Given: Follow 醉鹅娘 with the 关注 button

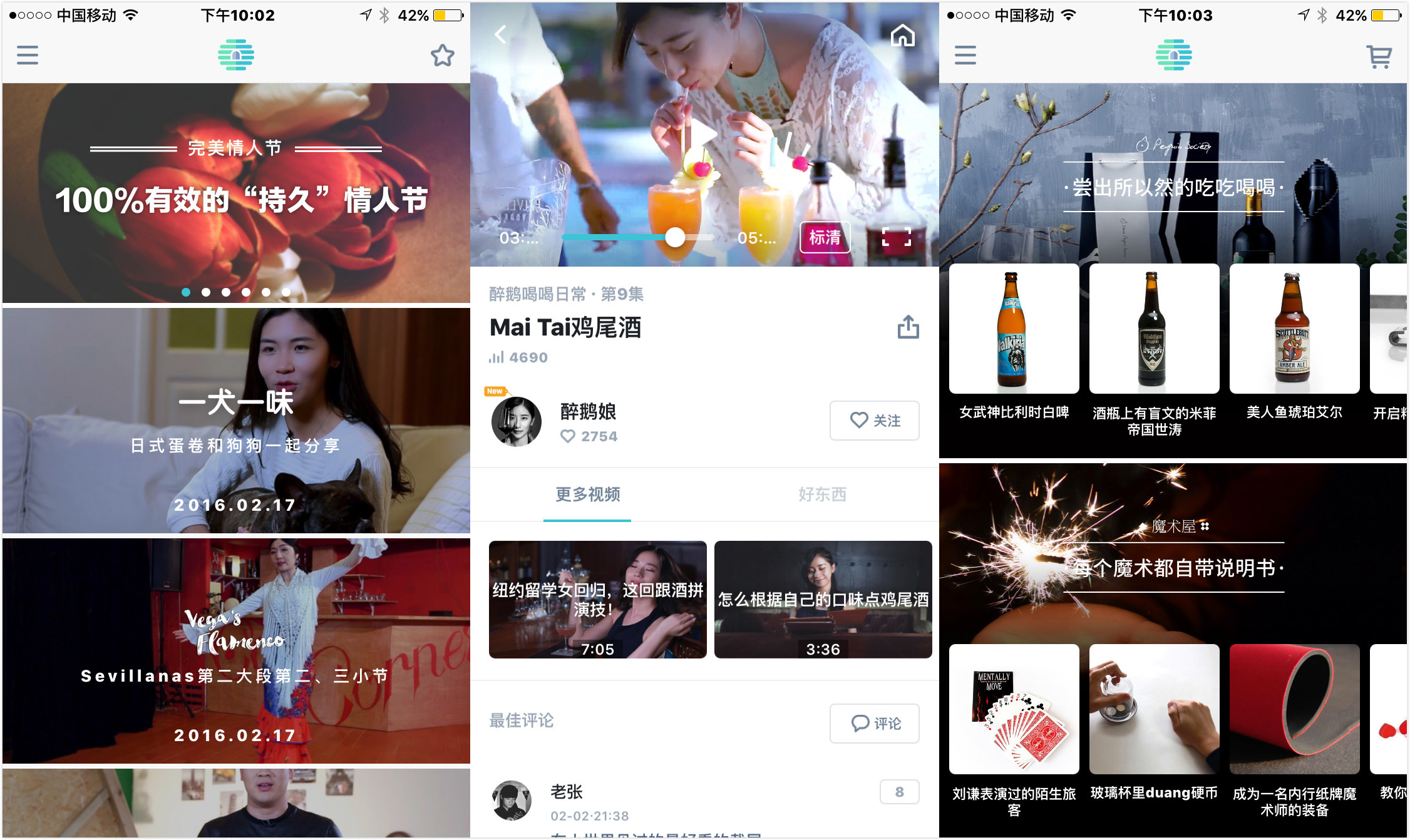Looking at the screenshot, I should click(x=874, y=421).
